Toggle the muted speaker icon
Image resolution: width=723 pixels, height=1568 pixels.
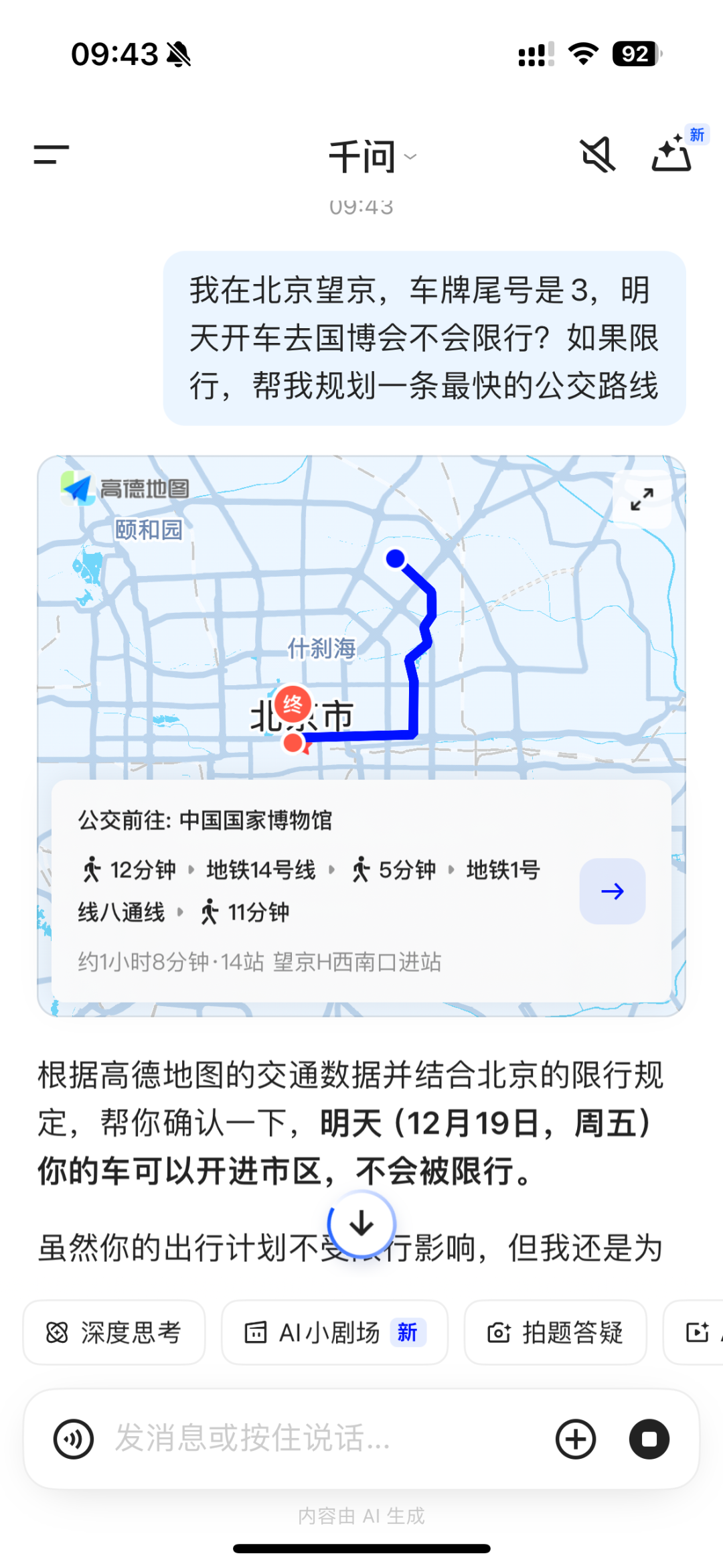coord(598,155)
